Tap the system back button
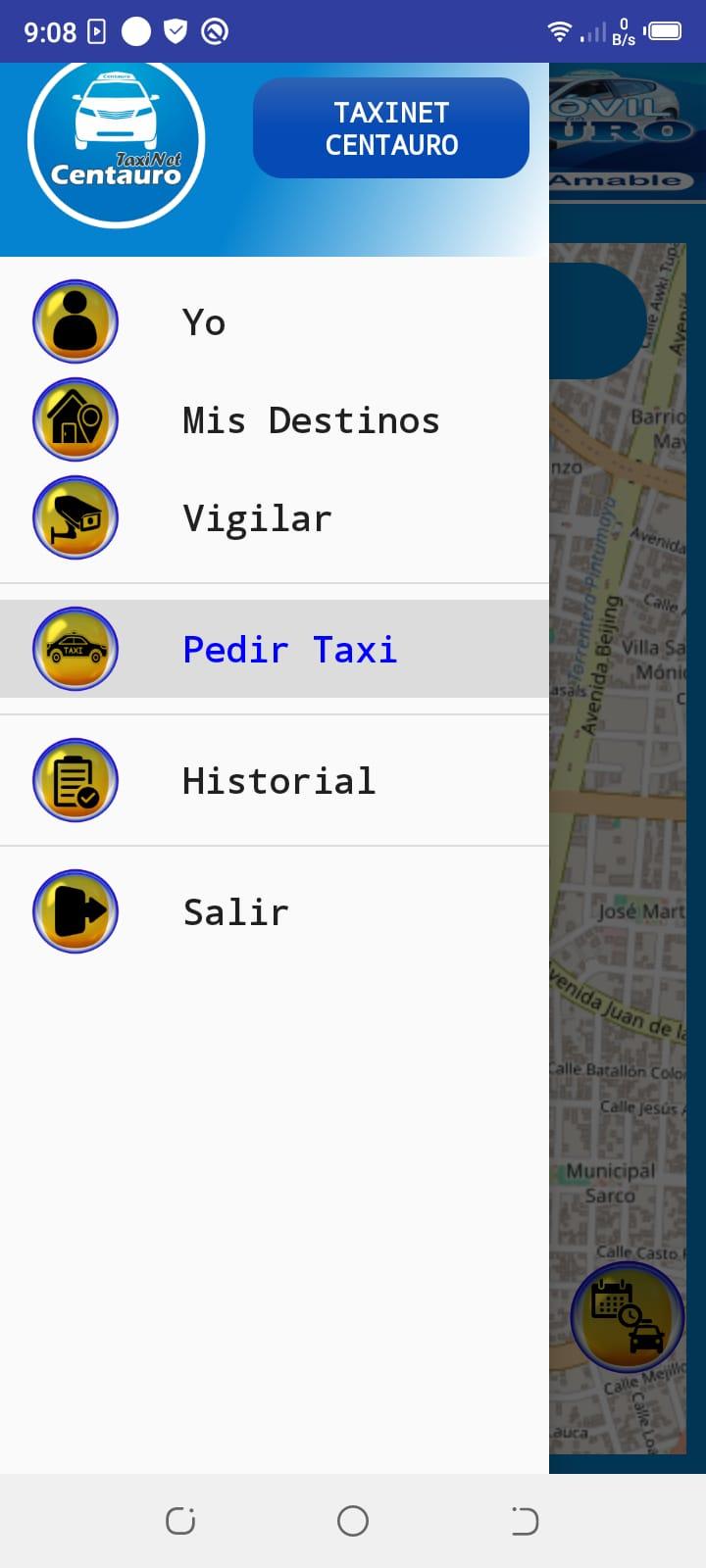 click(x=526, y=1521)
